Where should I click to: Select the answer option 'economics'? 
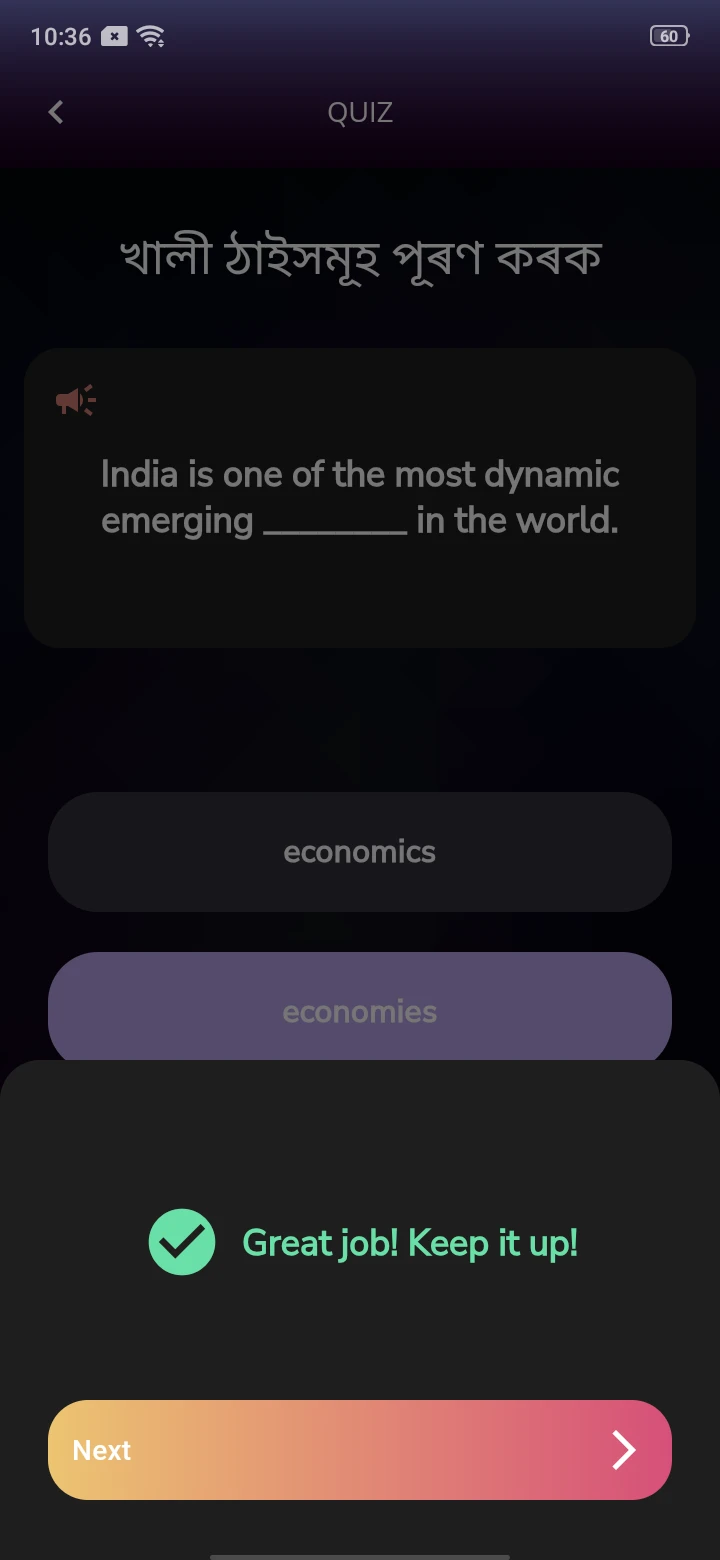[x=360, y=852]
